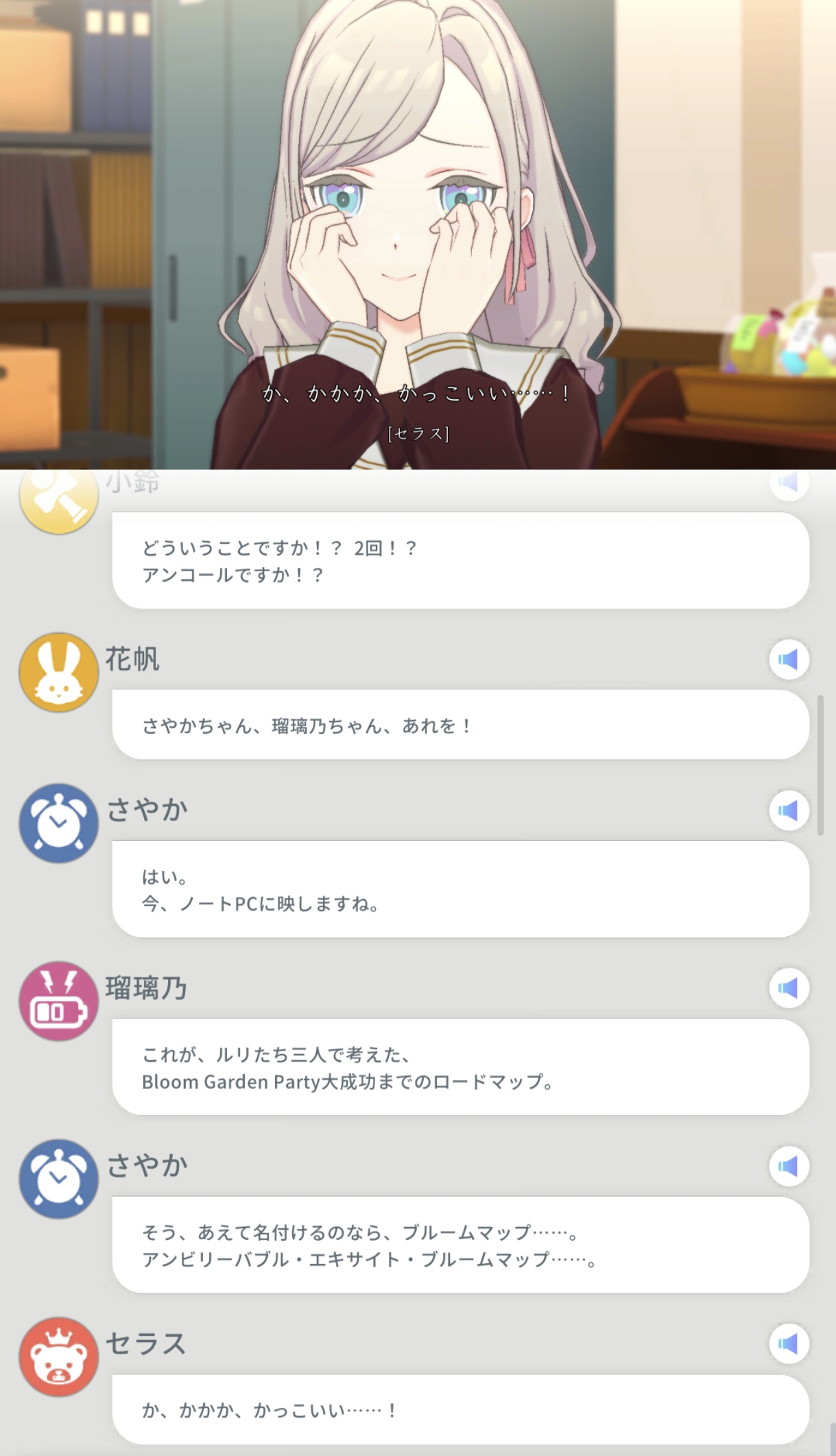Play さやか's 'はい。今、ノートPC' voice line
Screen dimensions: 836x1456
[x=789, y=811]
